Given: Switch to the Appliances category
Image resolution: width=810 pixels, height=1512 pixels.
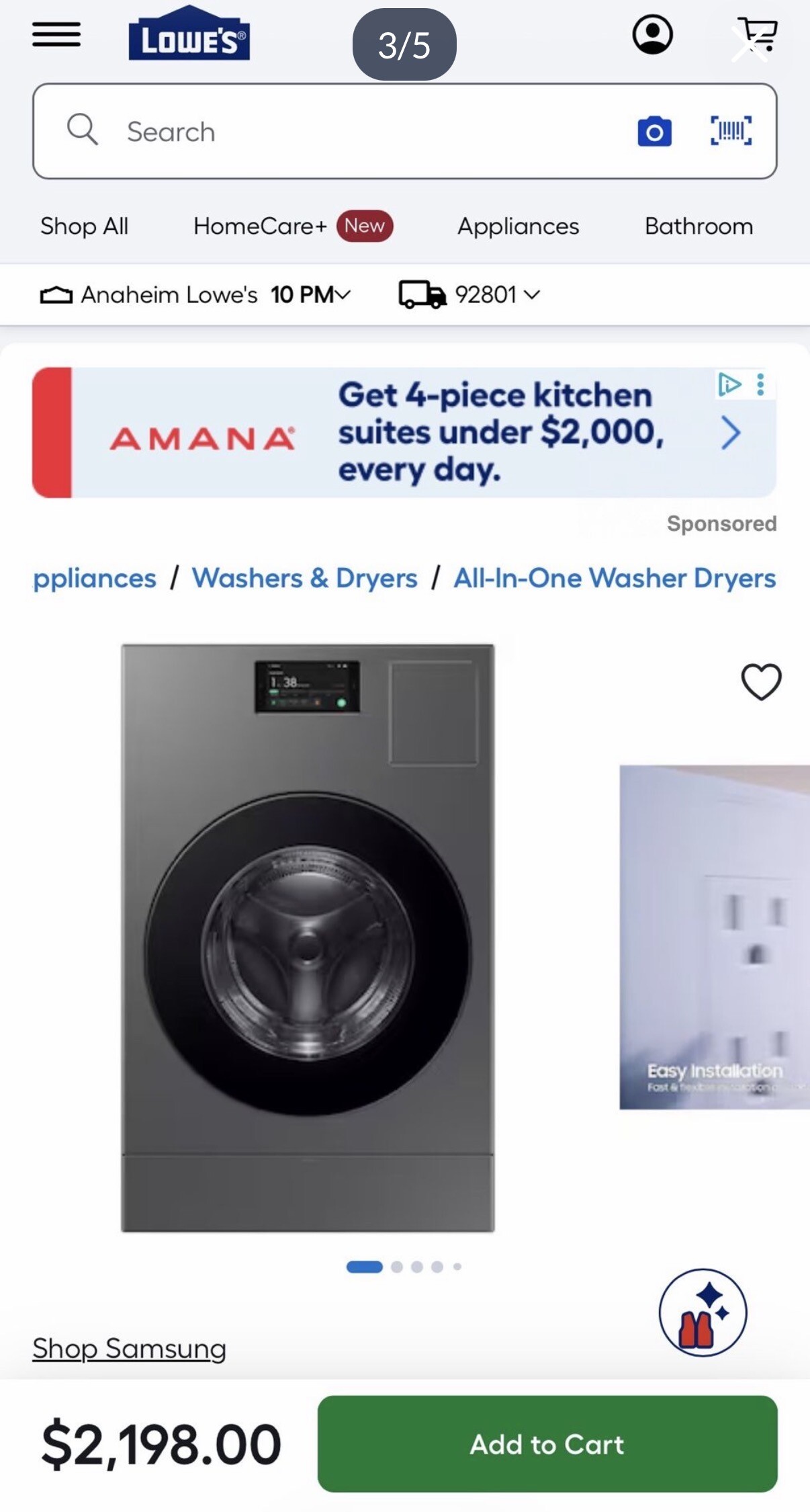Looking at the screenshot, I should pyautogui.click(x=518, y=226).
